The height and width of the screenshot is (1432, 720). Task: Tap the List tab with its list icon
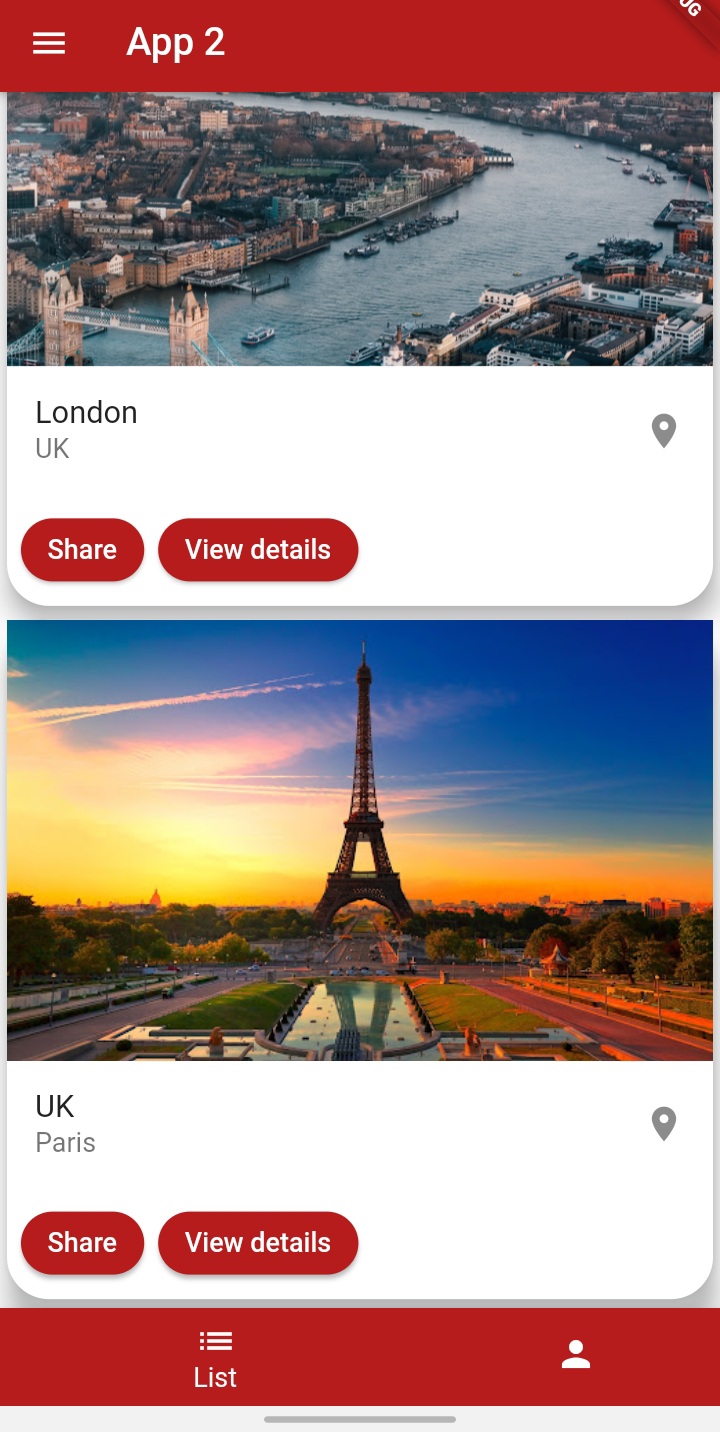[214, 1356]
